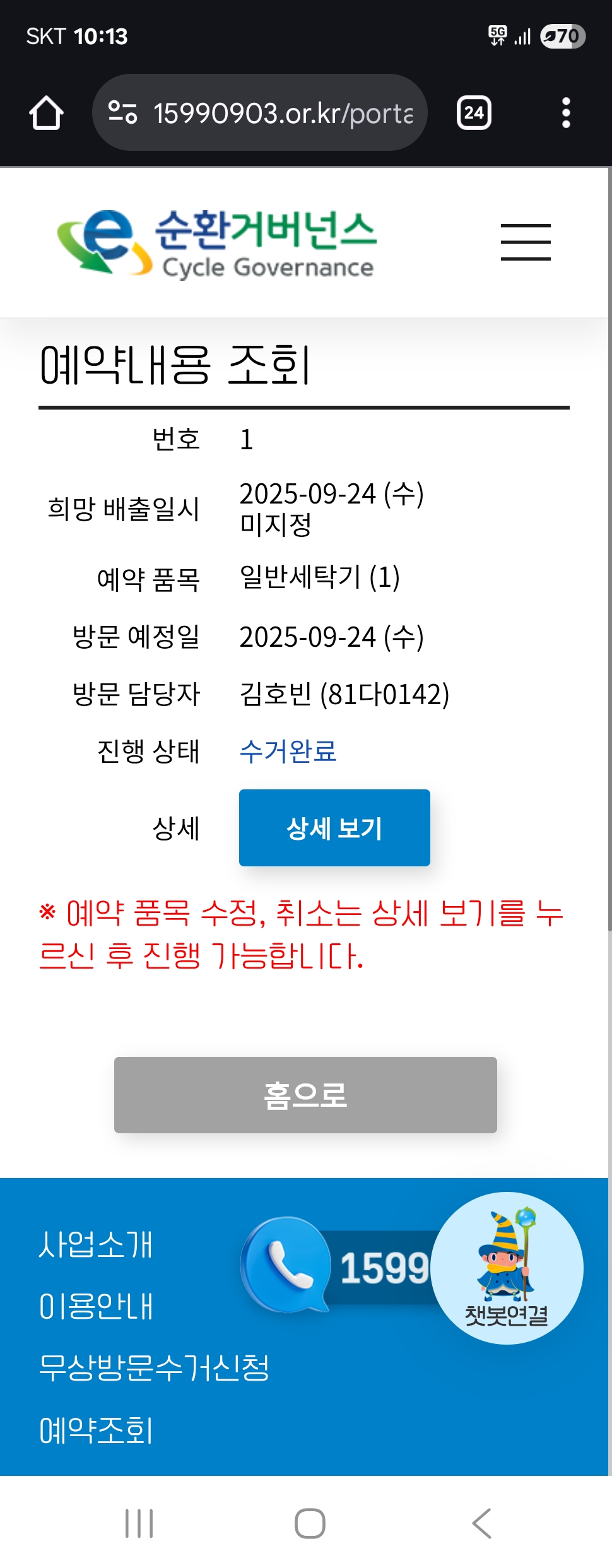
Task: Open the 예약조회 footer link
Action: pos(96,1430)
